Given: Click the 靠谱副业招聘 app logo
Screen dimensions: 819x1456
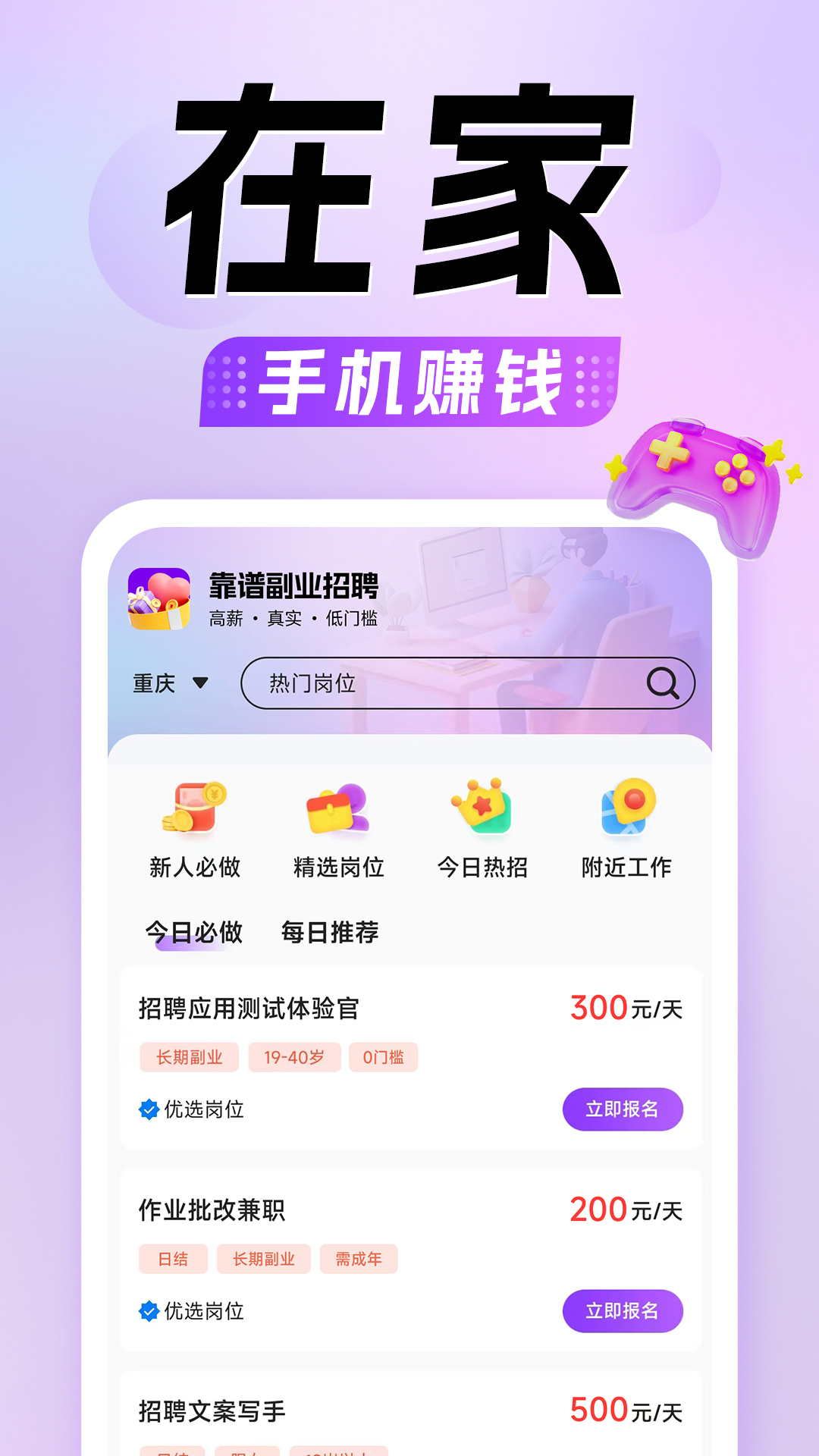Looking at the screenshot, I should point(157,601).
